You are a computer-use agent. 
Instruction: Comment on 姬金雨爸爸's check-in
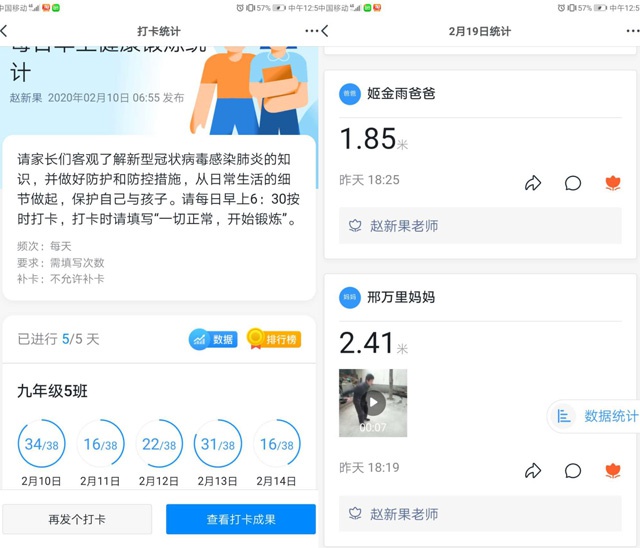coord(573,183)
